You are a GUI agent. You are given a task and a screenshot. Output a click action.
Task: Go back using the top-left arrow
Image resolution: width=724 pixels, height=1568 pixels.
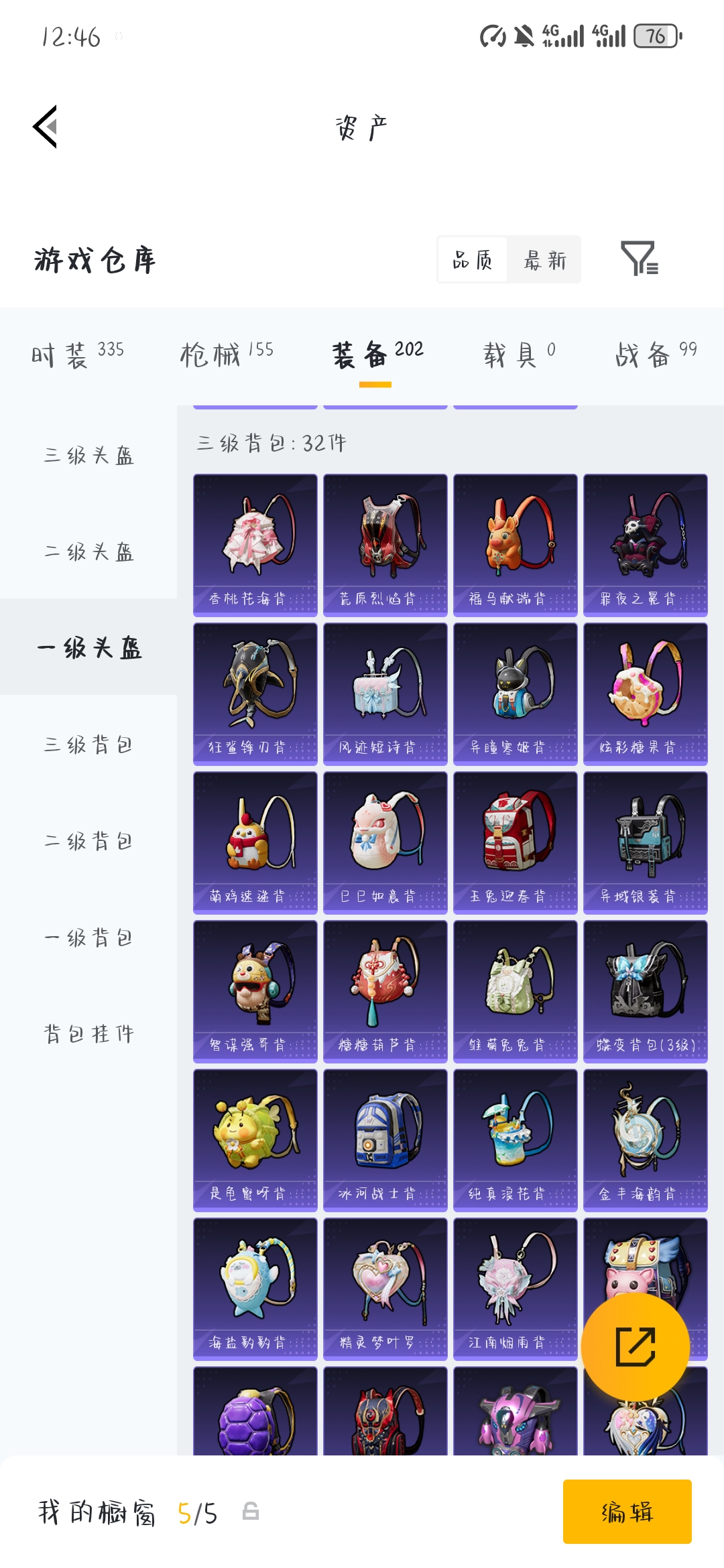(46, 127)
